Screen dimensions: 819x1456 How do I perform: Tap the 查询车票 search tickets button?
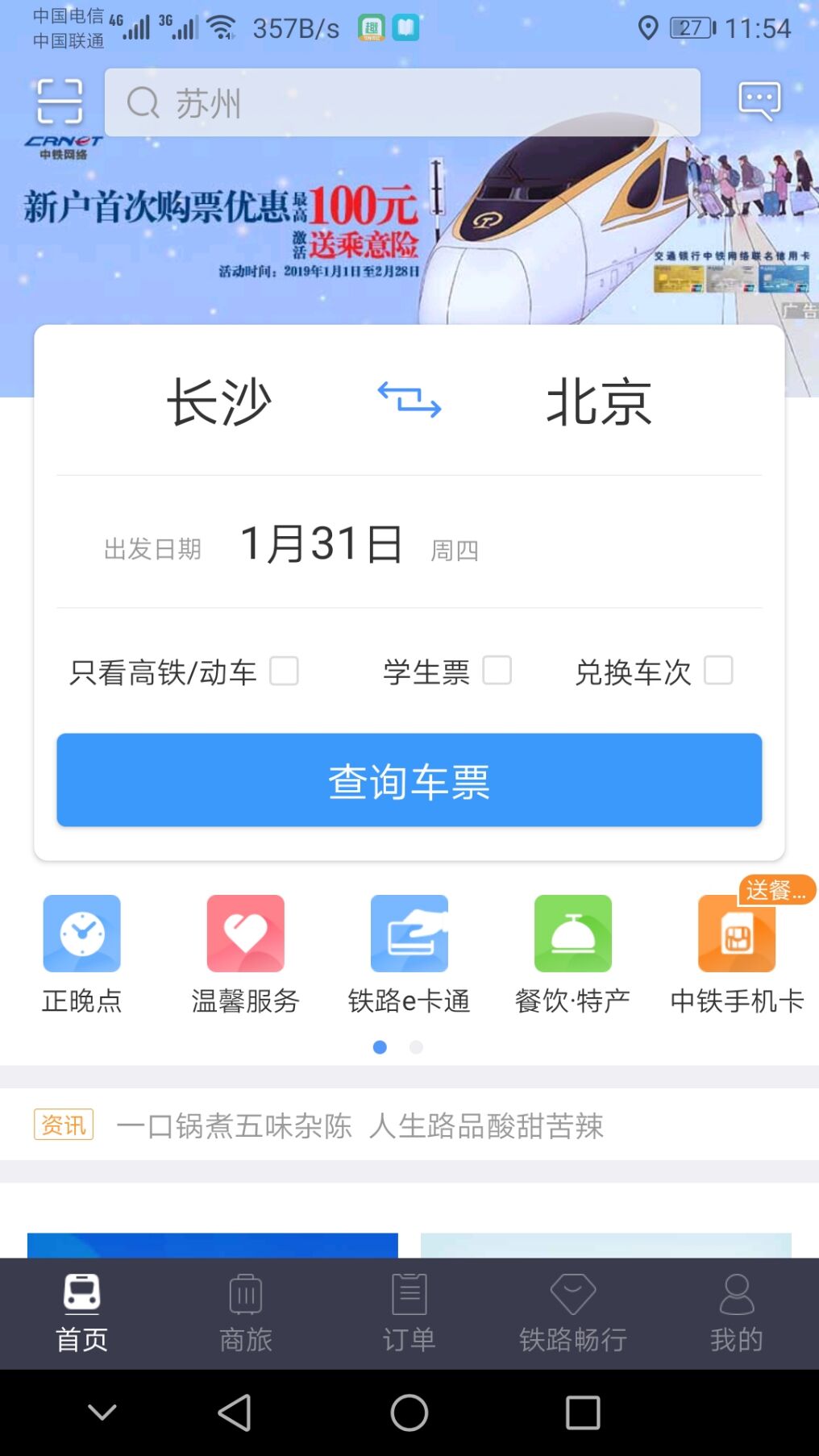coord(409,780)
